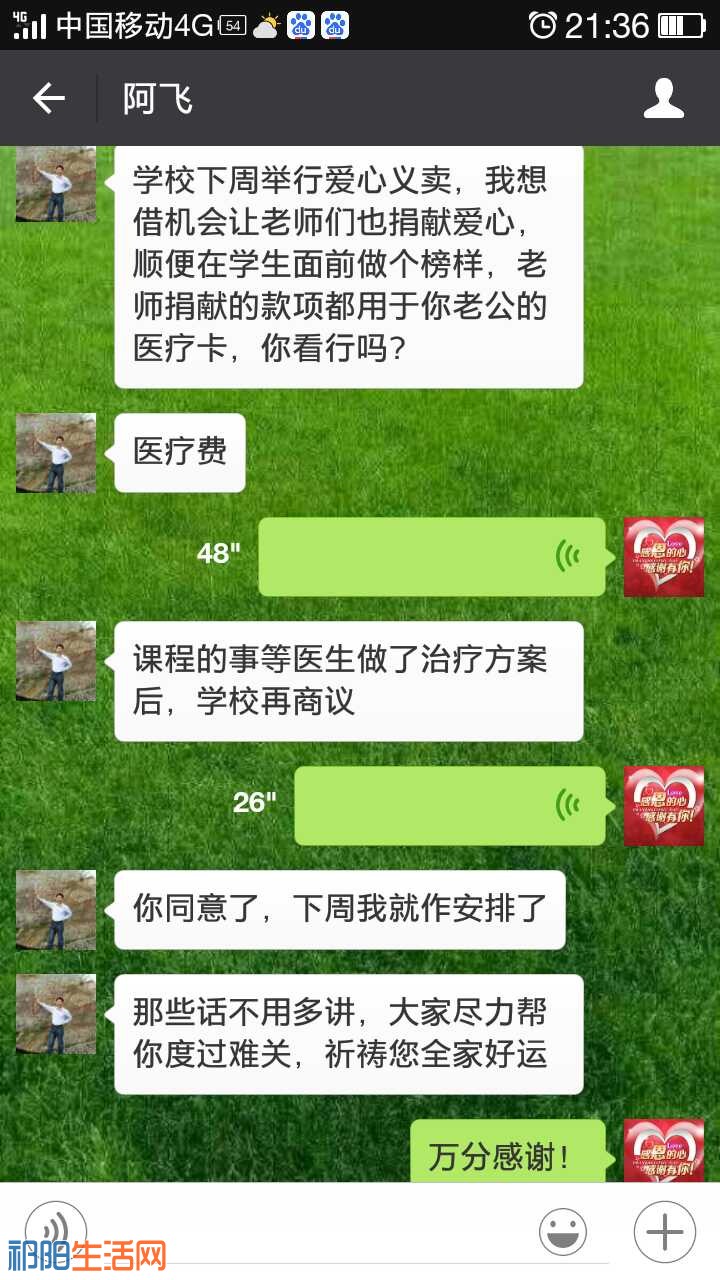Tap 阿飞's avatar next to 医疗费 message
The image size is (720, 1280).
[56, 453]
